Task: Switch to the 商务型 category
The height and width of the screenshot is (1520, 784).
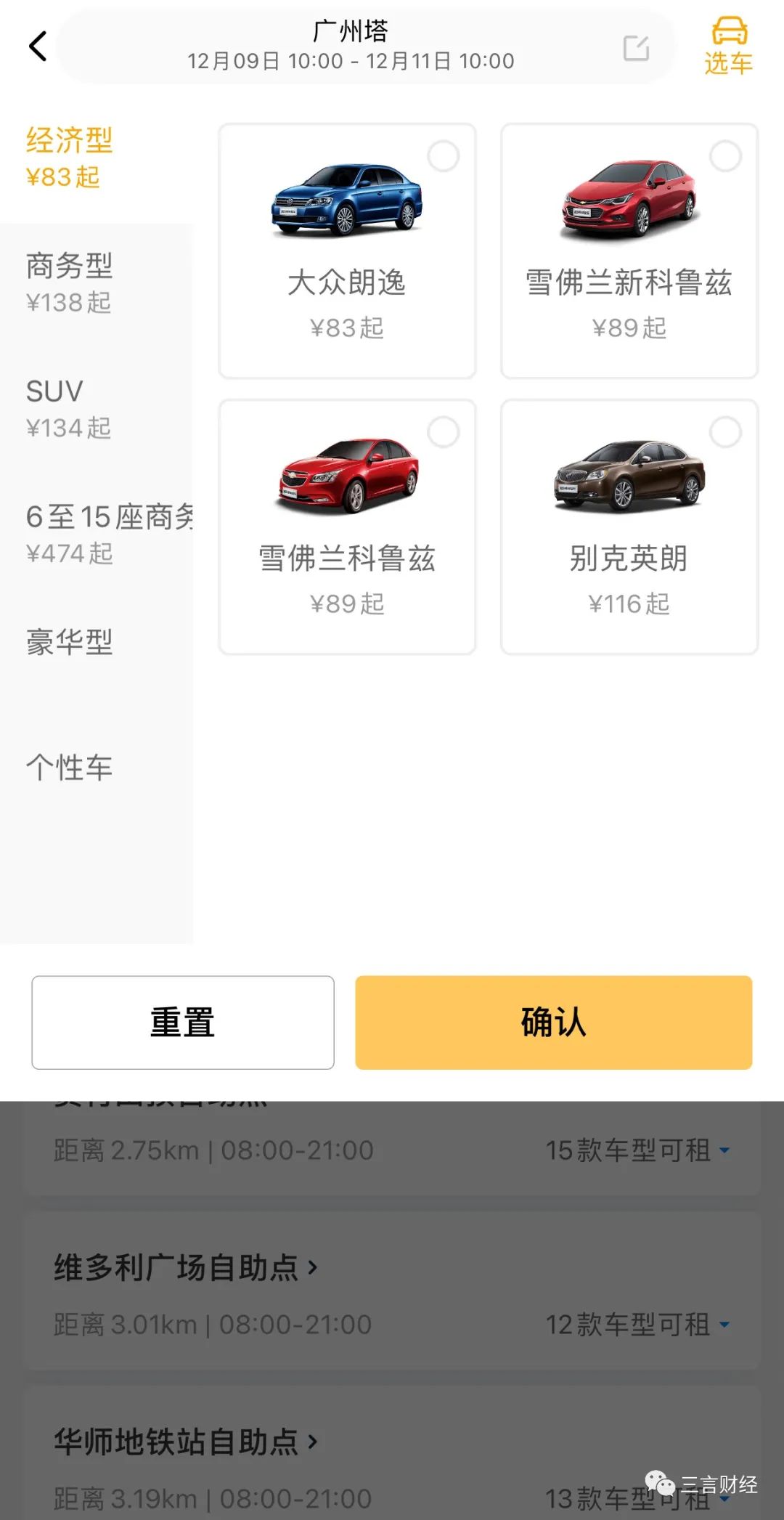Action: tap(70, 283)
